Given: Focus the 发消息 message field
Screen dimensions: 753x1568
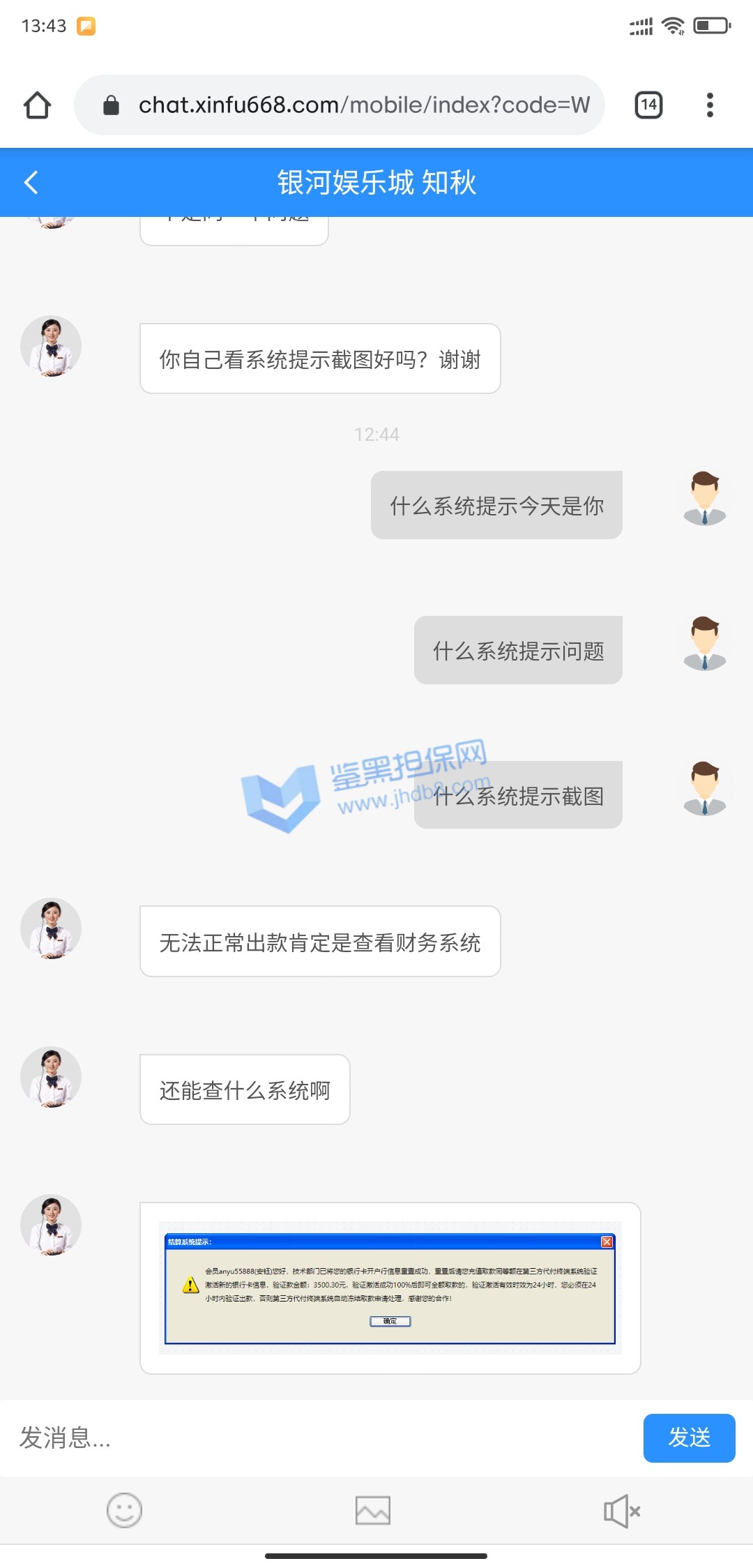Looking at the screenshot, I should click(321, 1438).
